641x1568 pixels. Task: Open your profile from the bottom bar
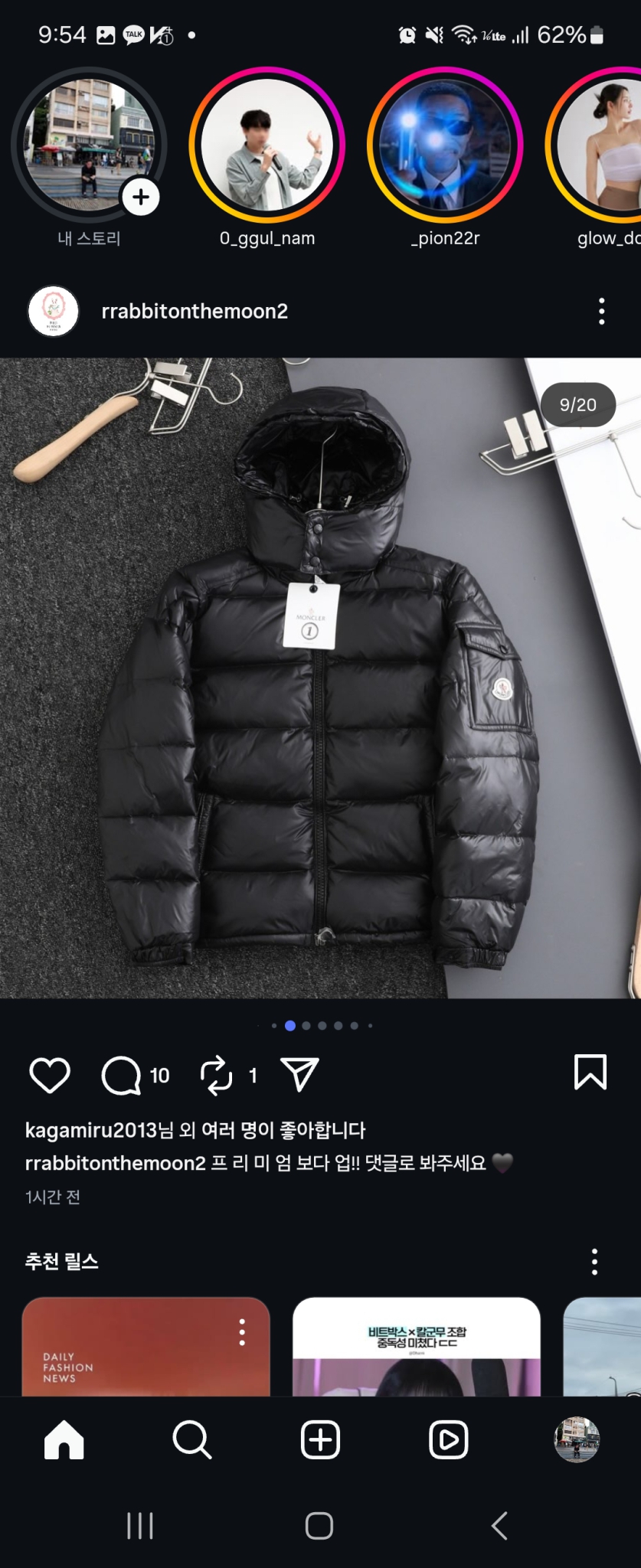click(577, 1440)
